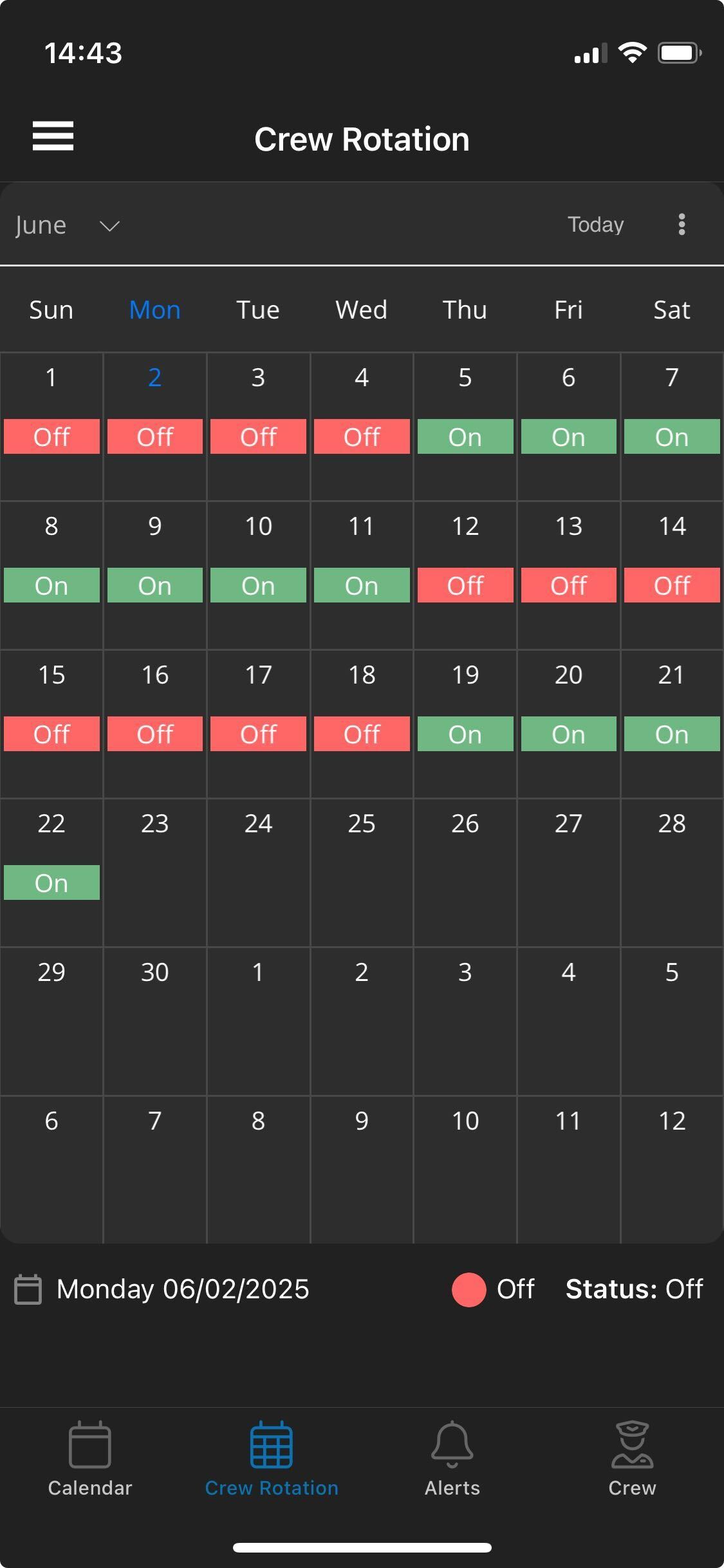Select June 17 in the calendar
Screen dimensions: 724x1568
point(258,723)
